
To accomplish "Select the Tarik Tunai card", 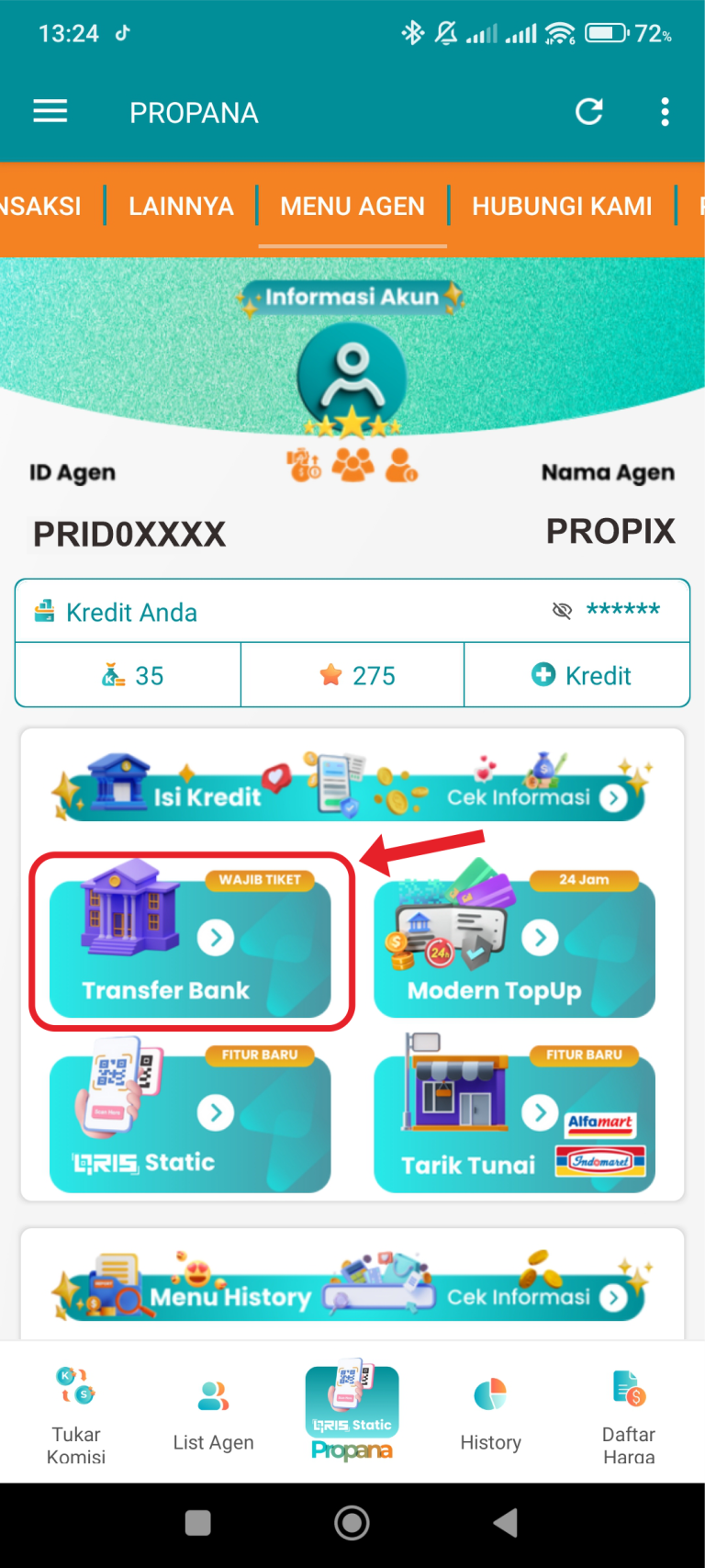I will (x=514, y=1122).
